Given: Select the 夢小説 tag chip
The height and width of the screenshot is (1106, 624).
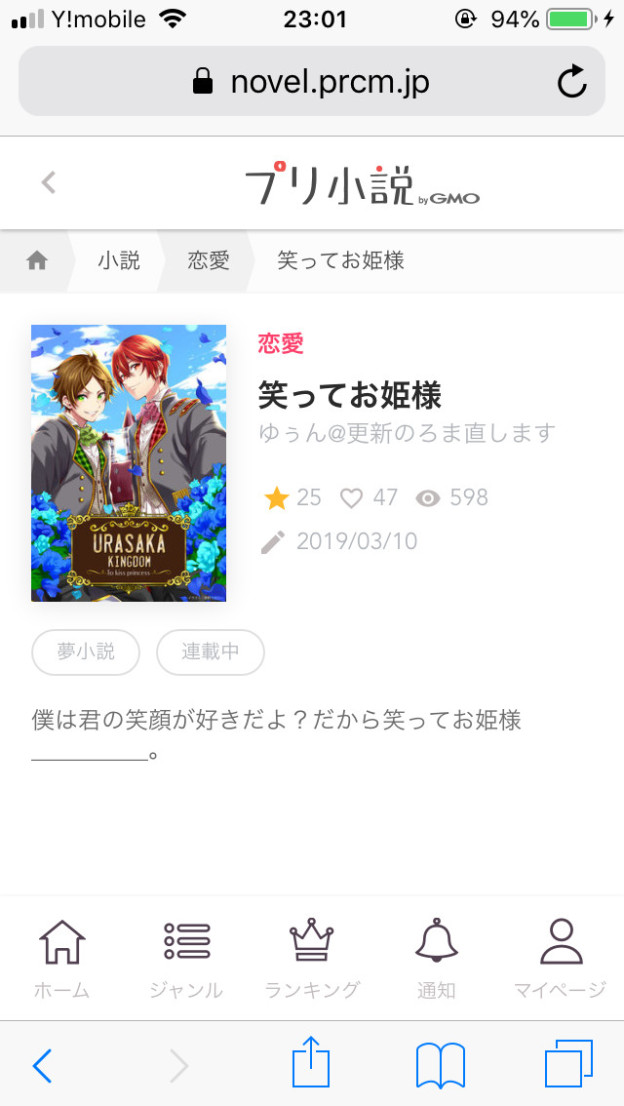Looking at the screenshot, I should [x=85, y=652].
